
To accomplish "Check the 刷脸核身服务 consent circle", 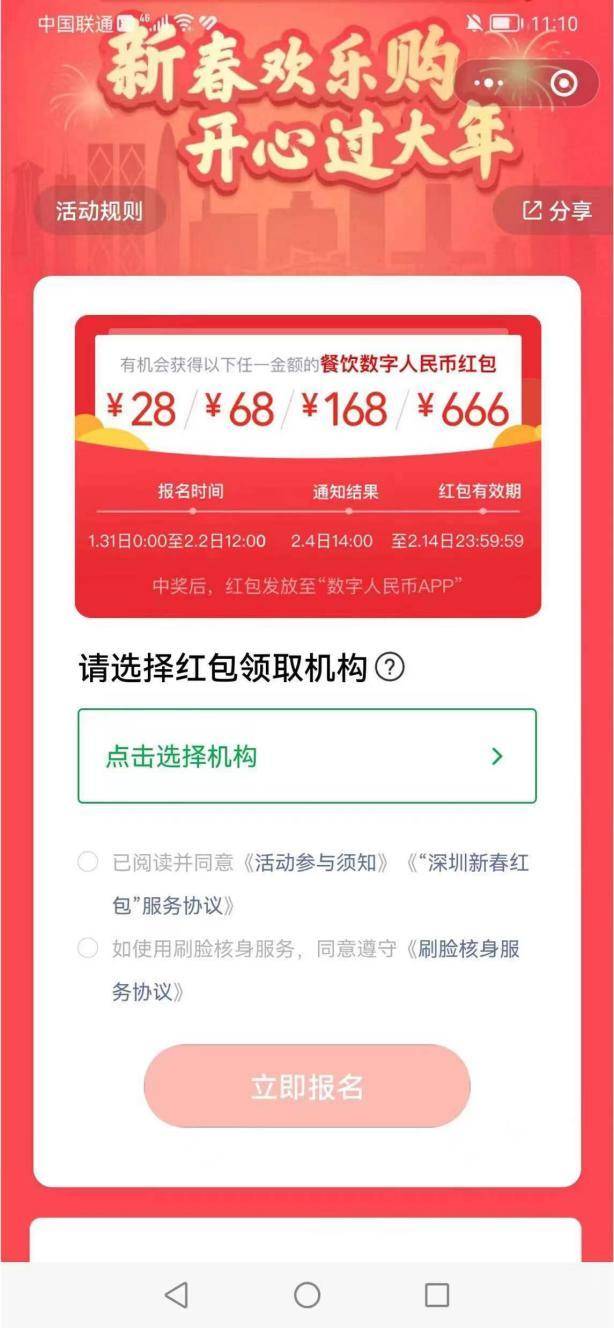I will pyautogui.click(x=88, y=948).
